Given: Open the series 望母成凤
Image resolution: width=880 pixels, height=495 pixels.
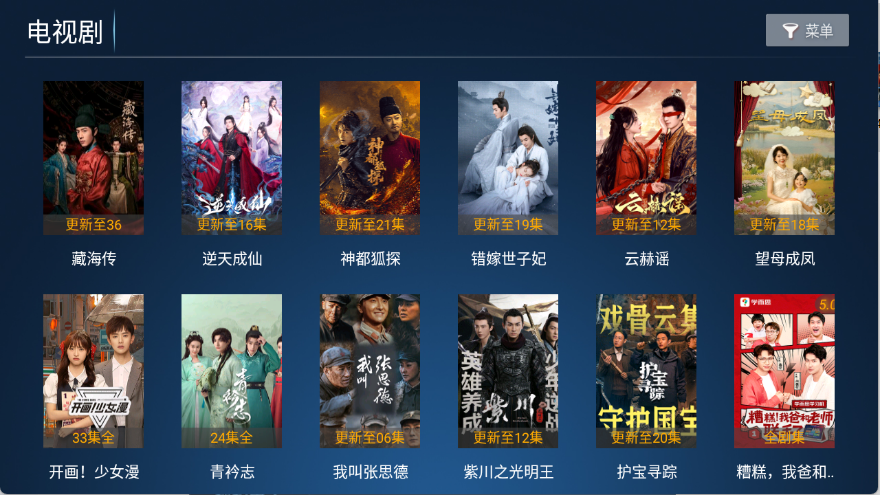Looking at the screenshot, I should coord(784,158).
